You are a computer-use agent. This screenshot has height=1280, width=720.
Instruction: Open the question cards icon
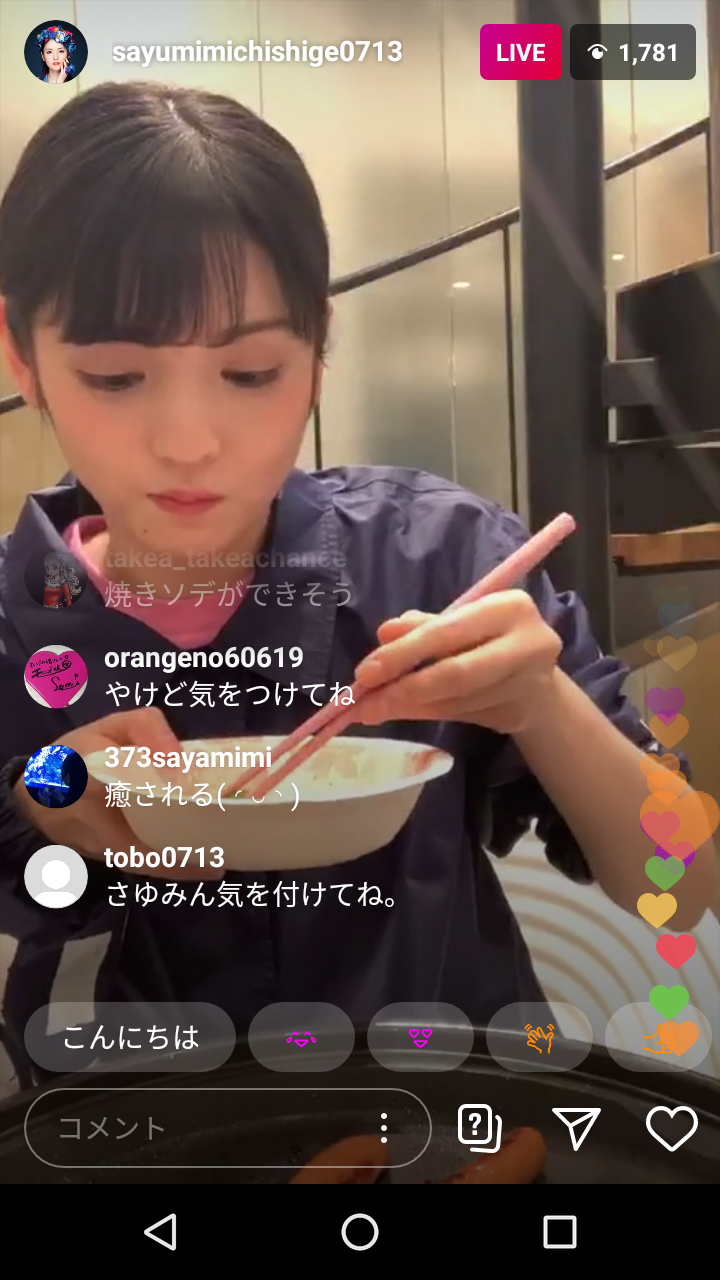[x=479, y=1128]
